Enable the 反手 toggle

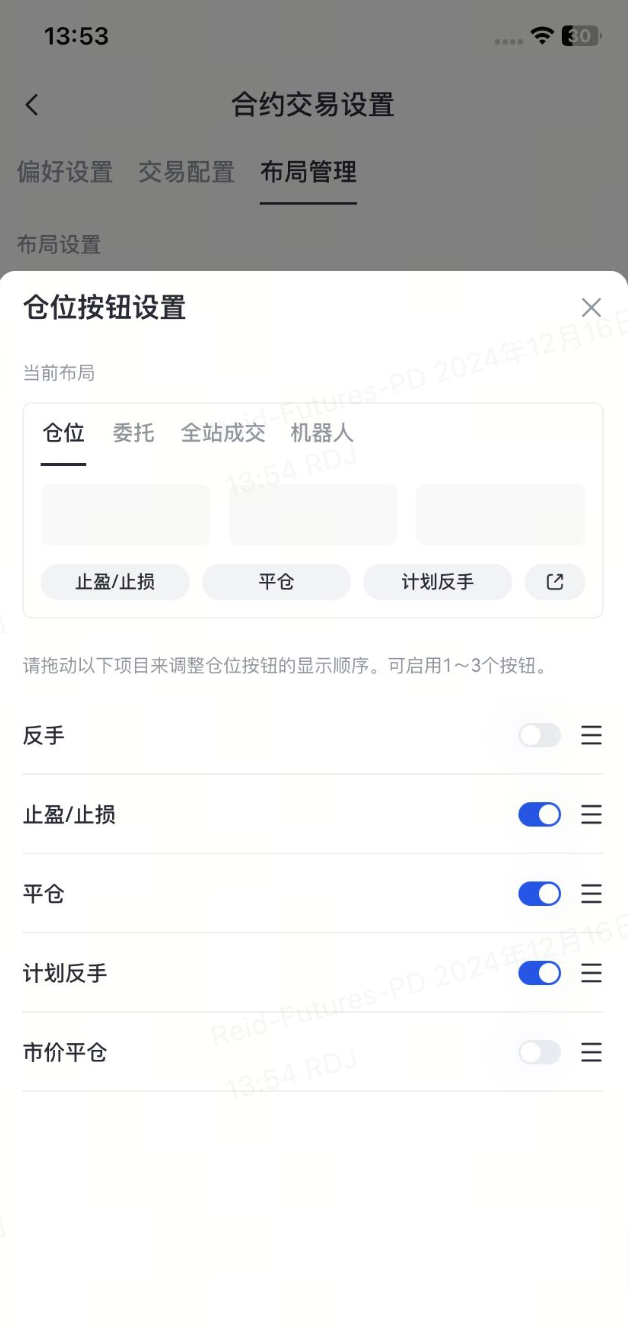pyautogui.click(x=539, y=736)
